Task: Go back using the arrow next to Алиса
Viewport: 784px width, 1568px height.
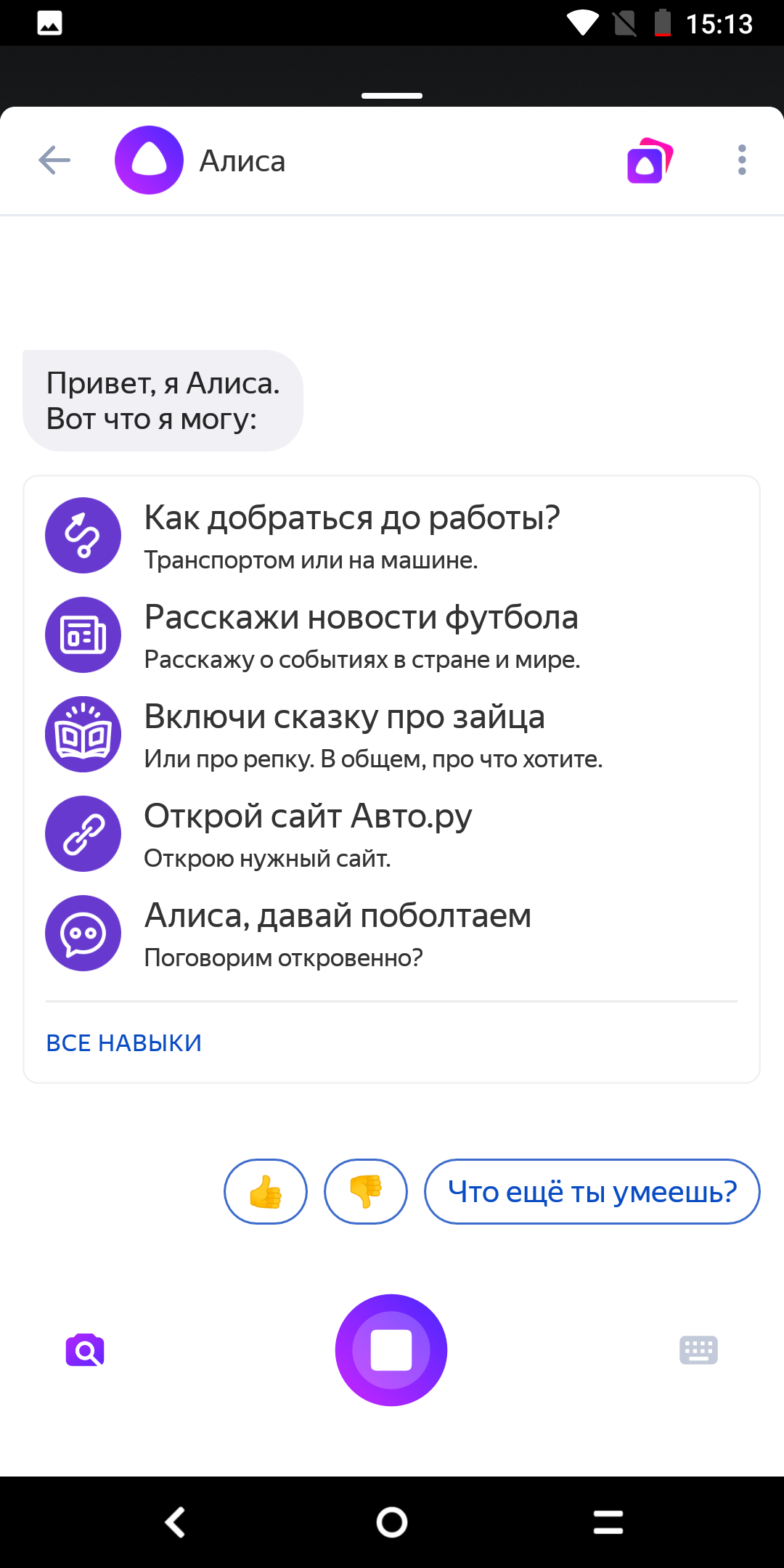Action: coord(54,160)
